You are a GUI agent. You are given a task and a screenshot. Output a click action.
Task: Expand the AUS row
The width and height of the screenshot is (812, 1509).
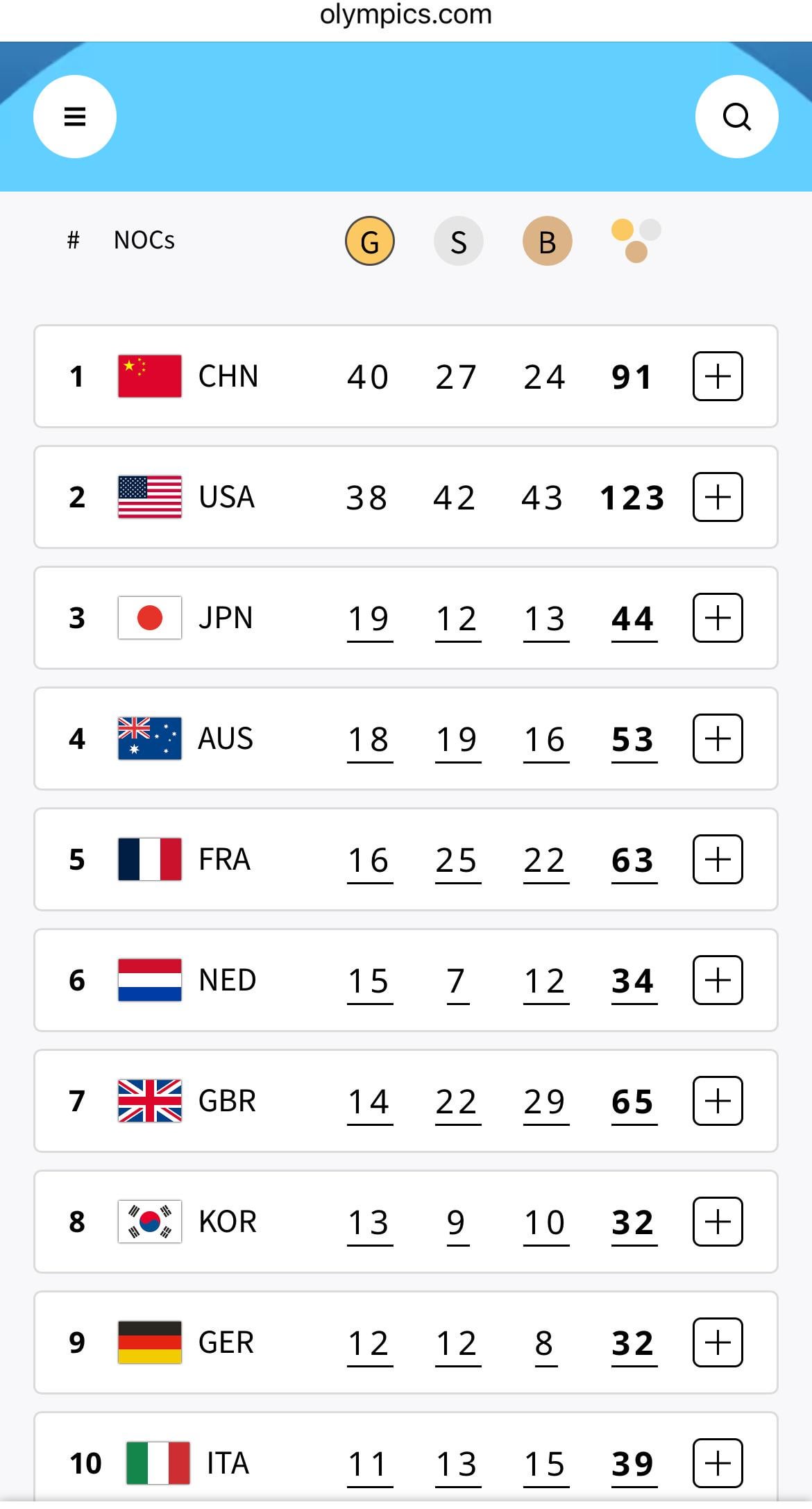point(718,739)
